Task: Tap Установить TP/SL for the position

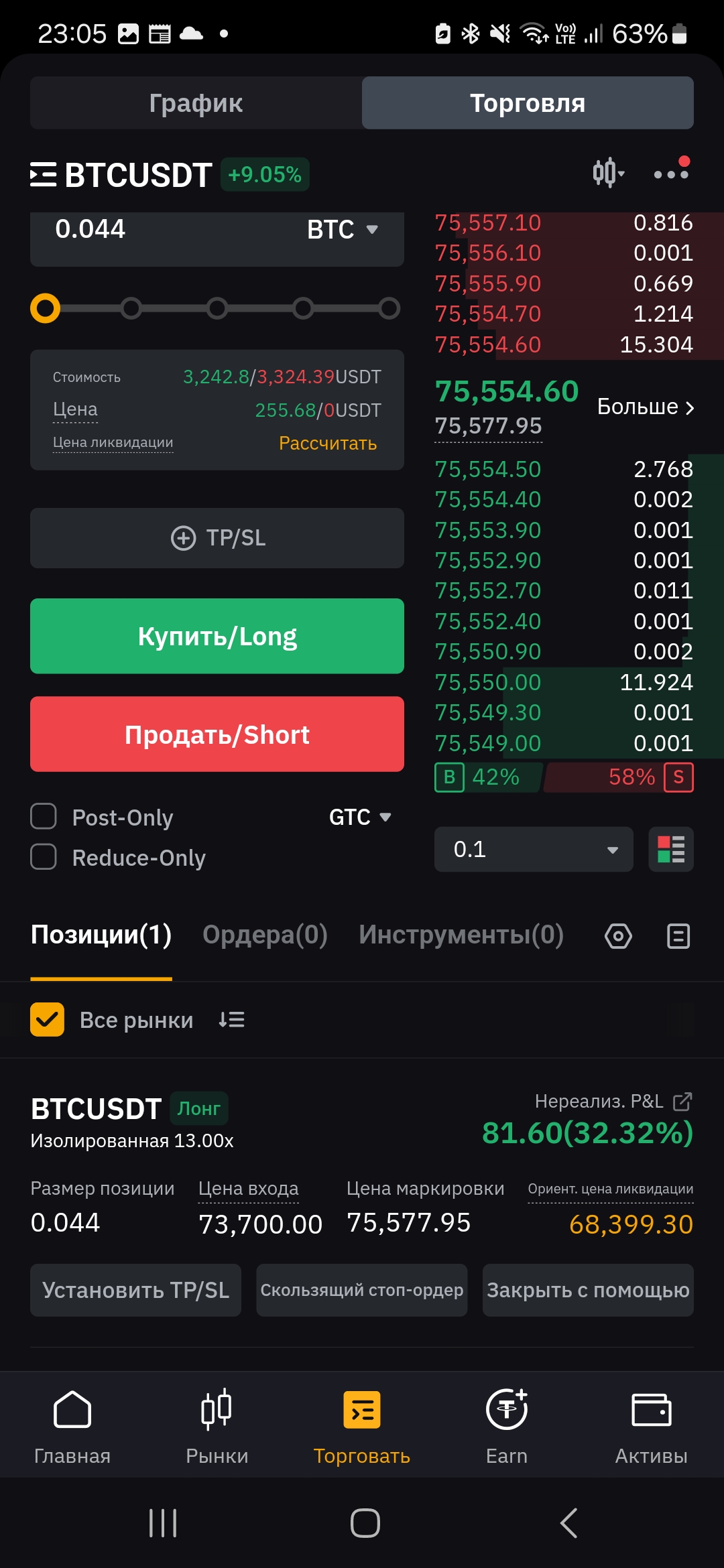Action: 135,1291
